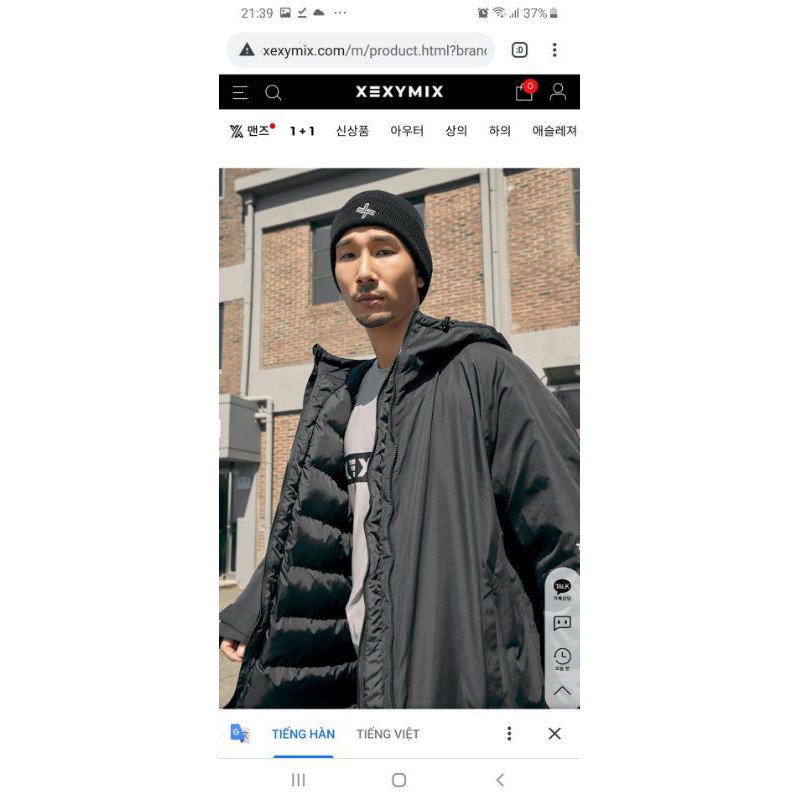Open the user account icon

tap(558, 92)
